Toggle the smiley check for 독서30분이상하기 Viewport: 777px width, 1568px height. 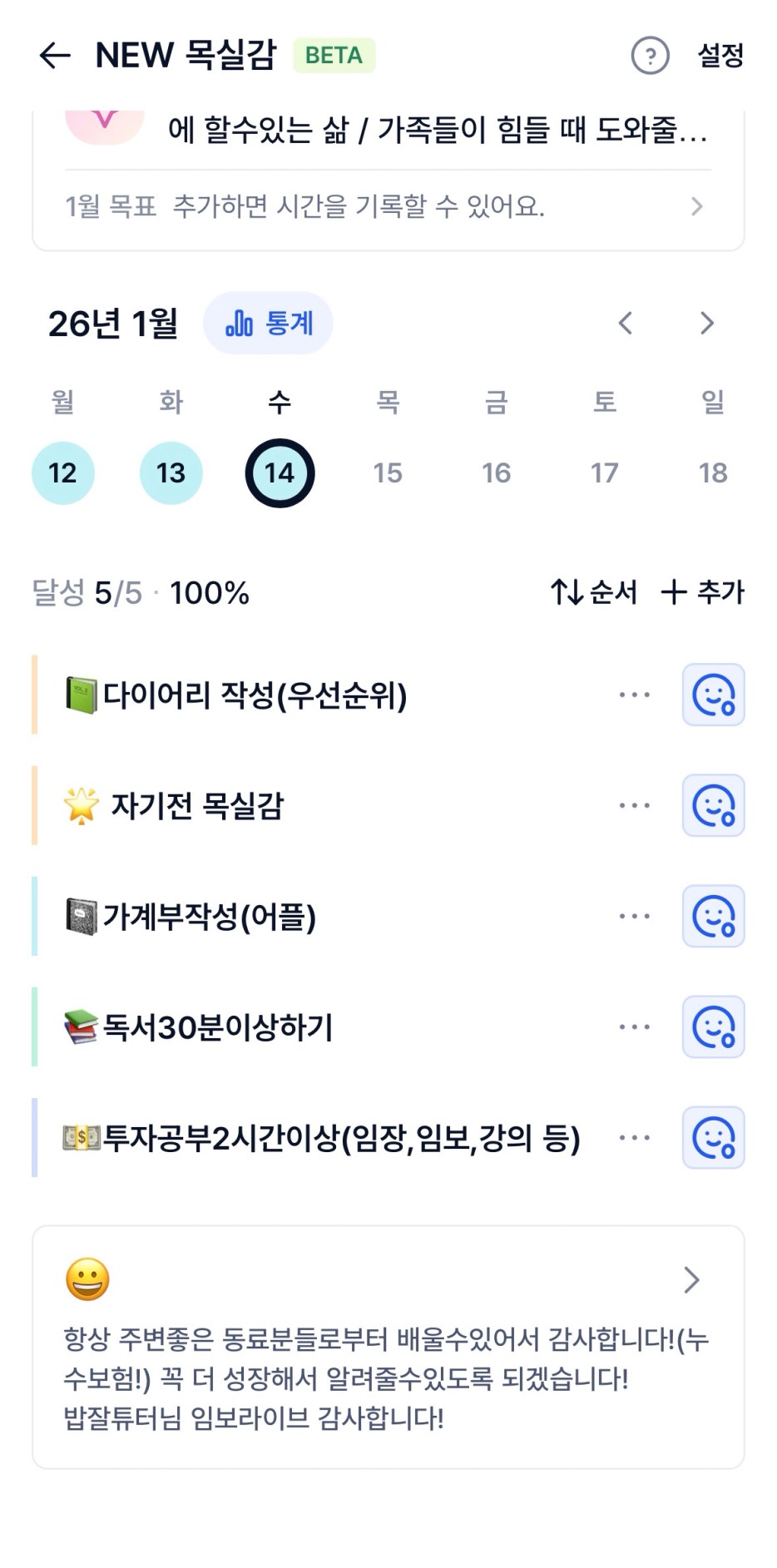pos(713,1026)
